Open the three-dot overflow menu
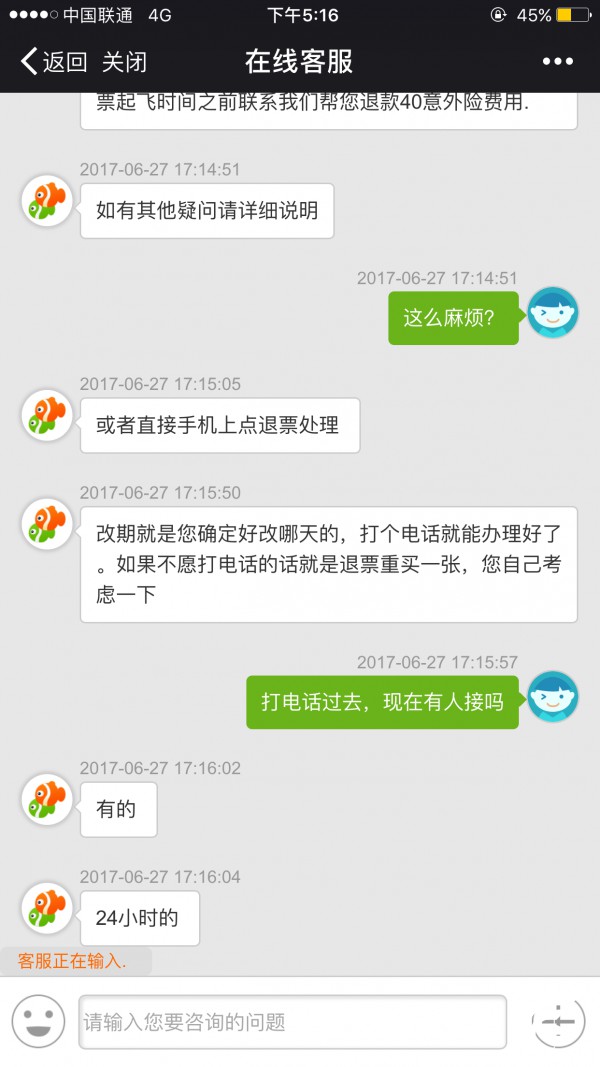600x1067 pixels. pos(558,62)
